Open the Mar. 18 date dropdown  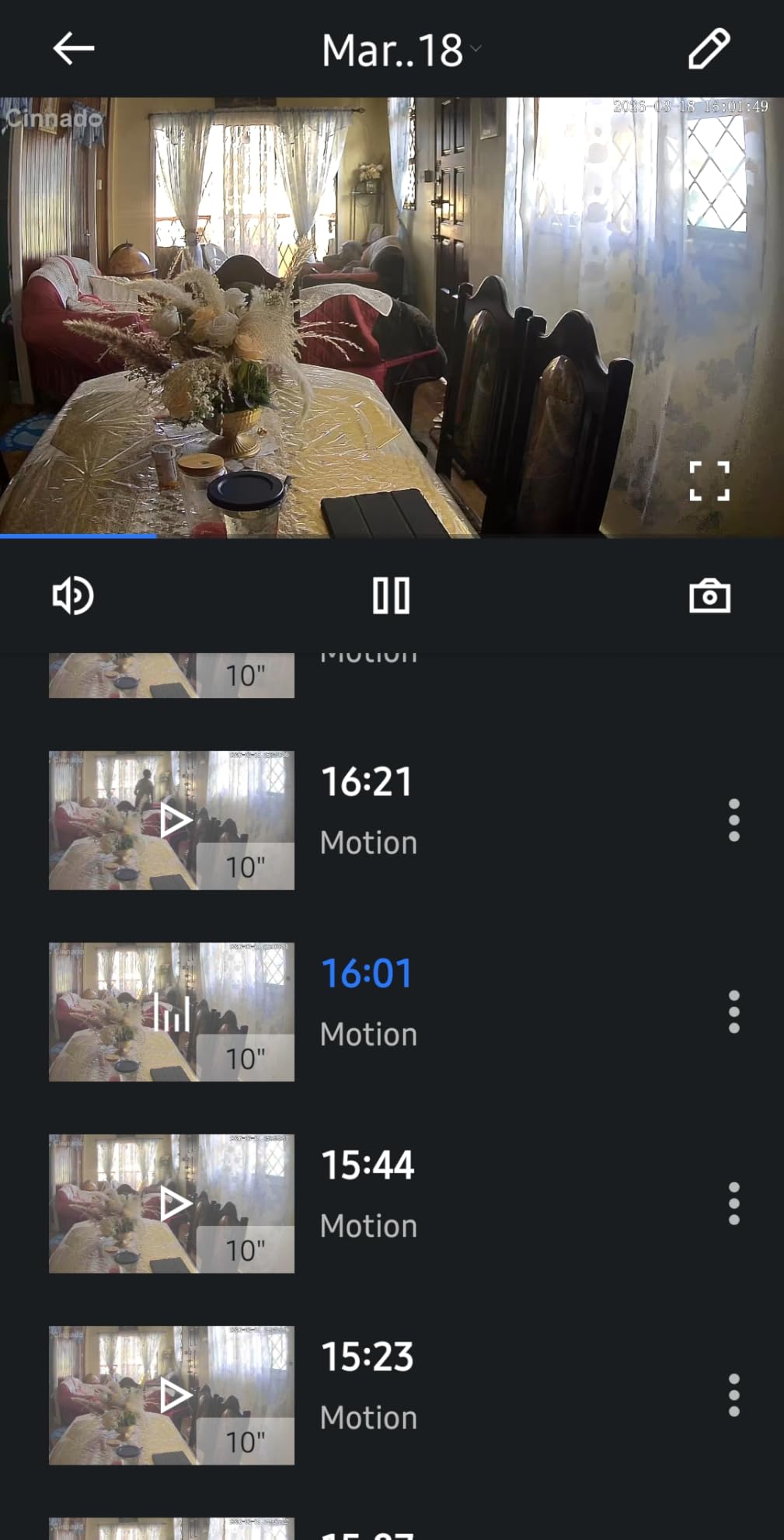(402, 51)
